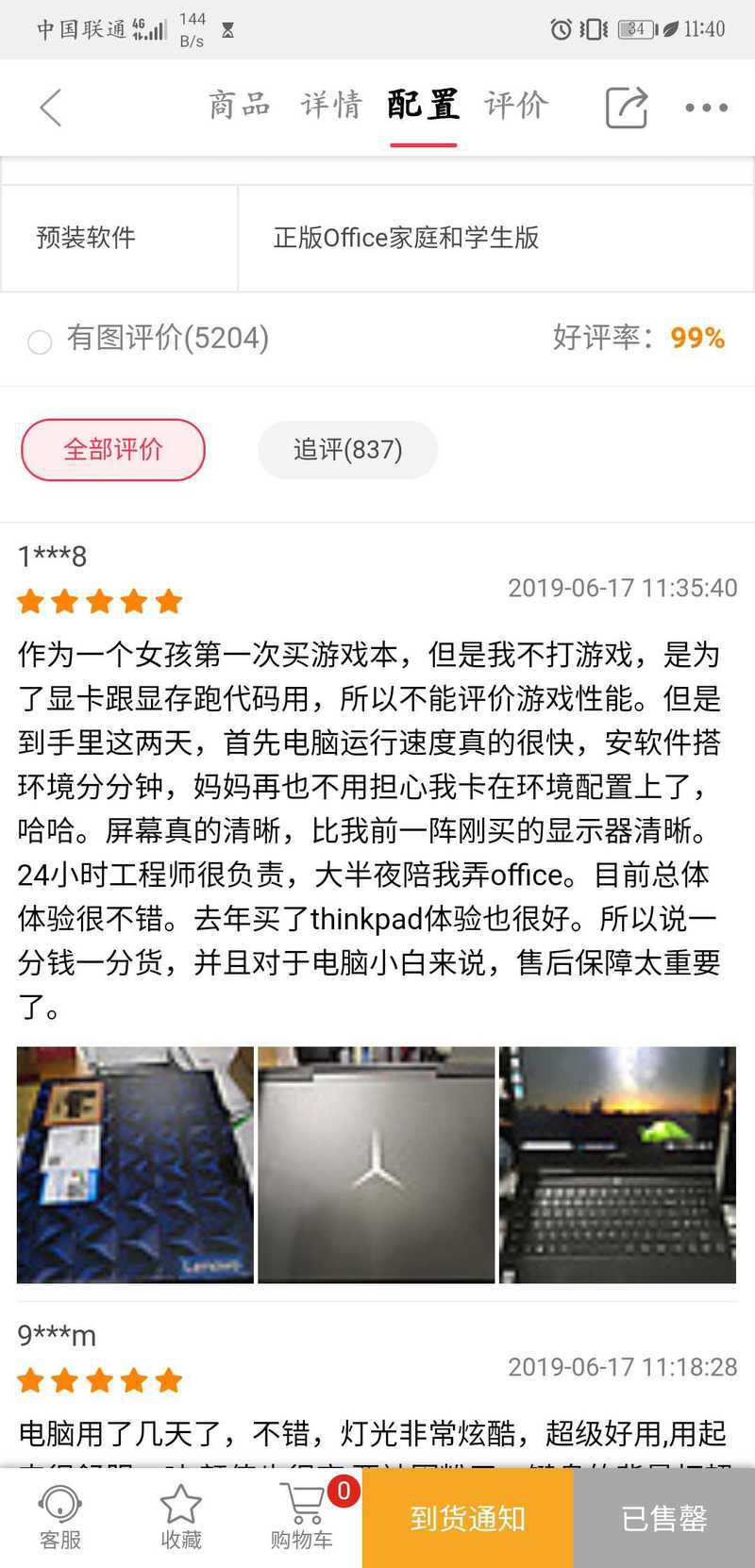This screenshot has width=755, height=1568.
Task: Filter by 追评(837) reviews
Action: tap(347, 450)
